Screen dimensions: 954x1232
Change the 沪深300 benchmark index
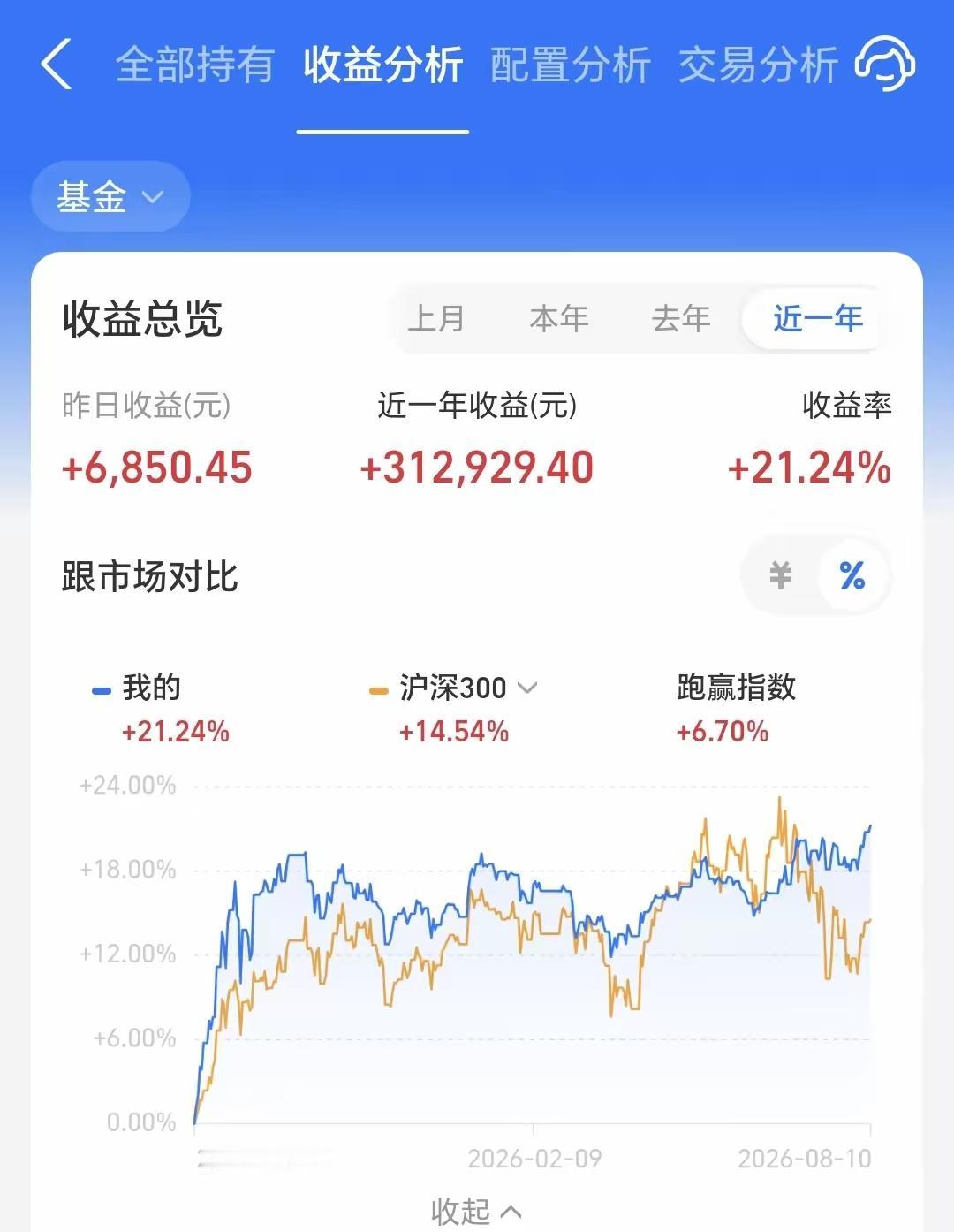[466, 688]
